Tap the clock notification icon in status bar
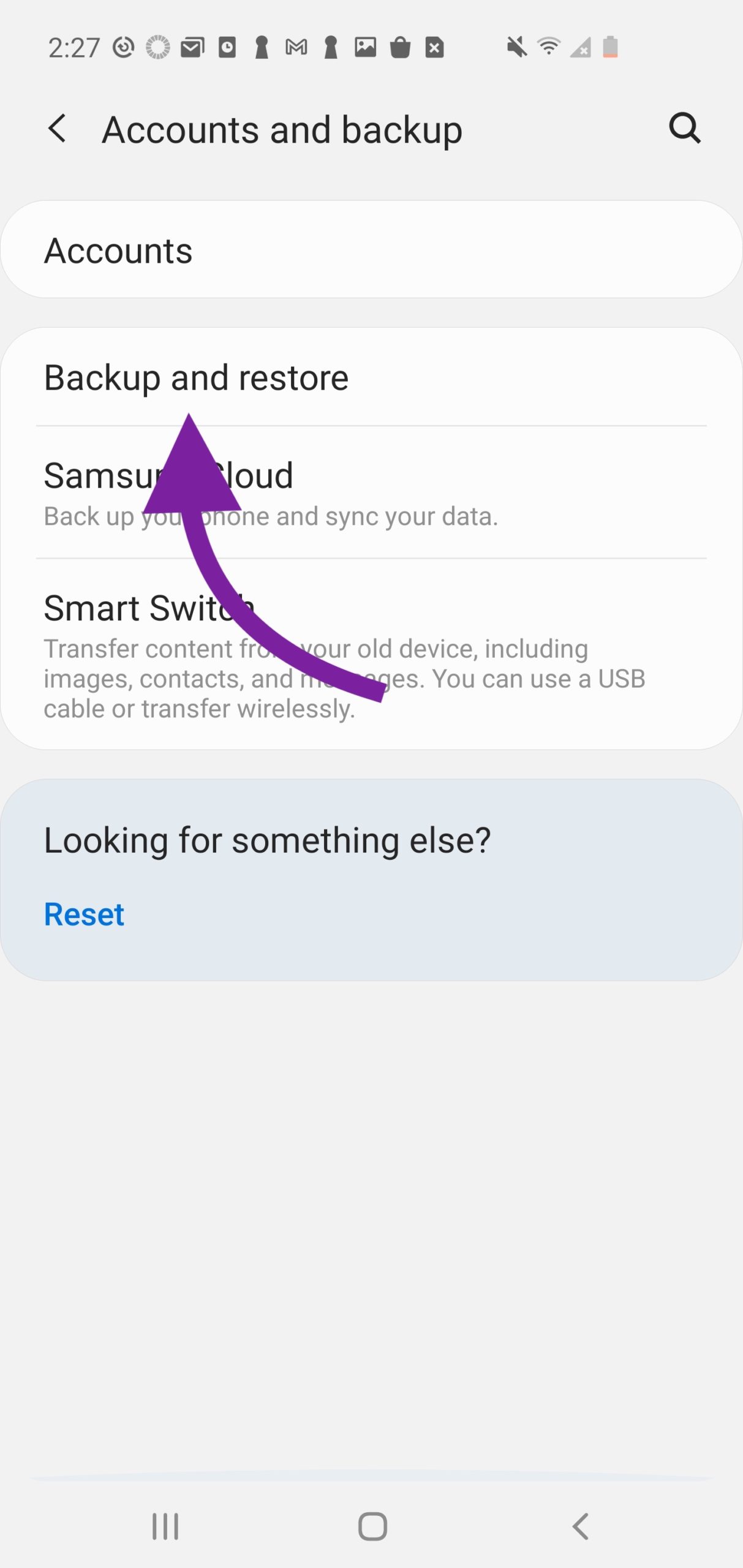 tap(227, 47)
